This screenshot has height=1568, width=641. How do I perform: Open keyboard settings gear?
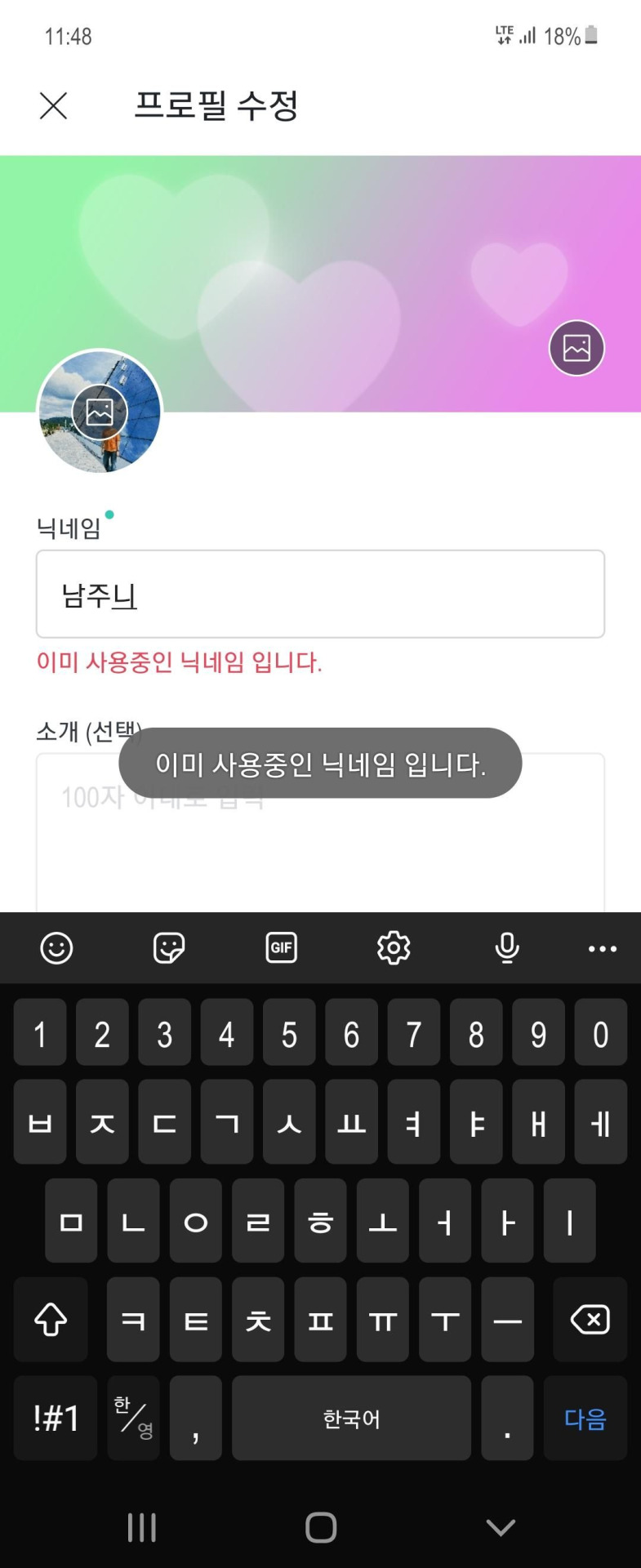394,948
